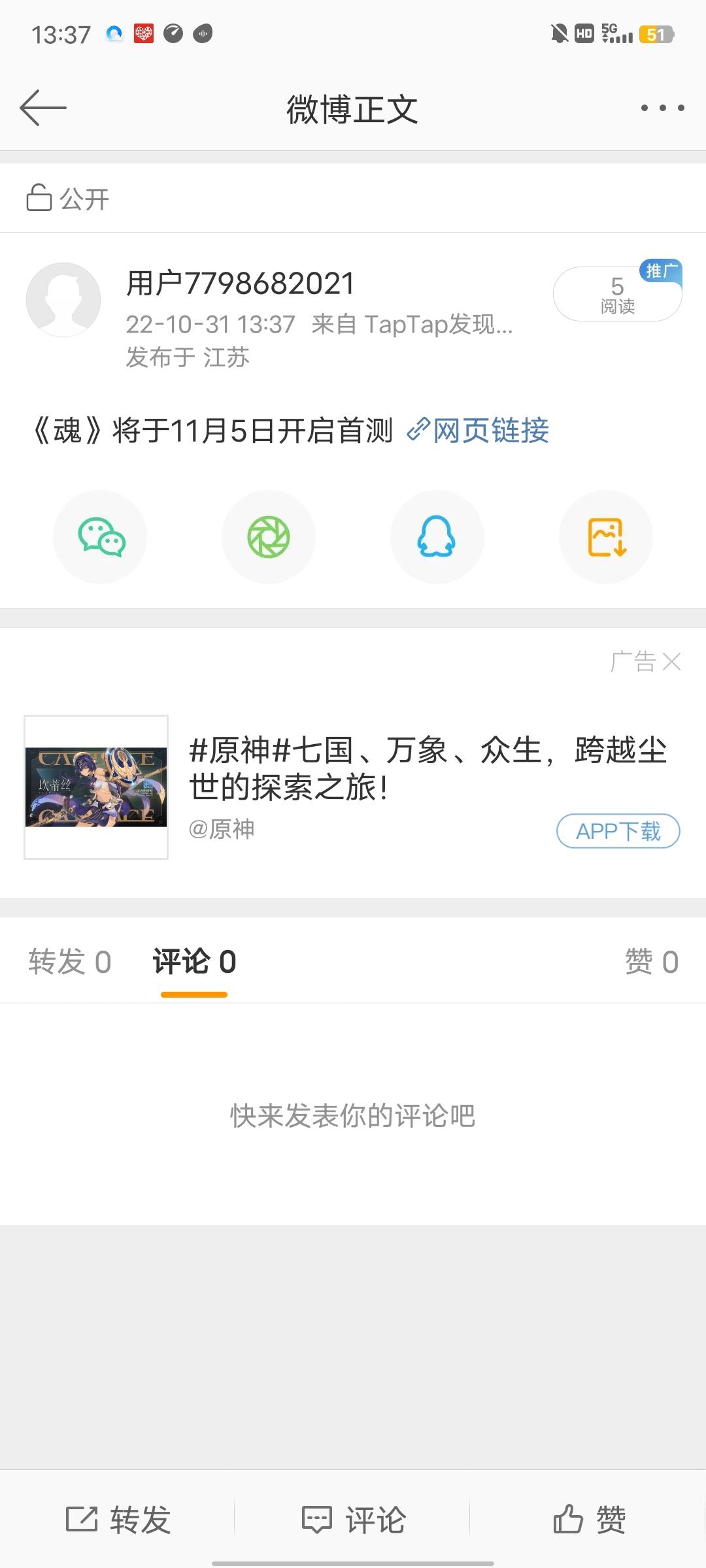The height and width of the screenshot is (1568, 706).
Task: View profile avatar of 用户7798682021
Action: (63, 300)
